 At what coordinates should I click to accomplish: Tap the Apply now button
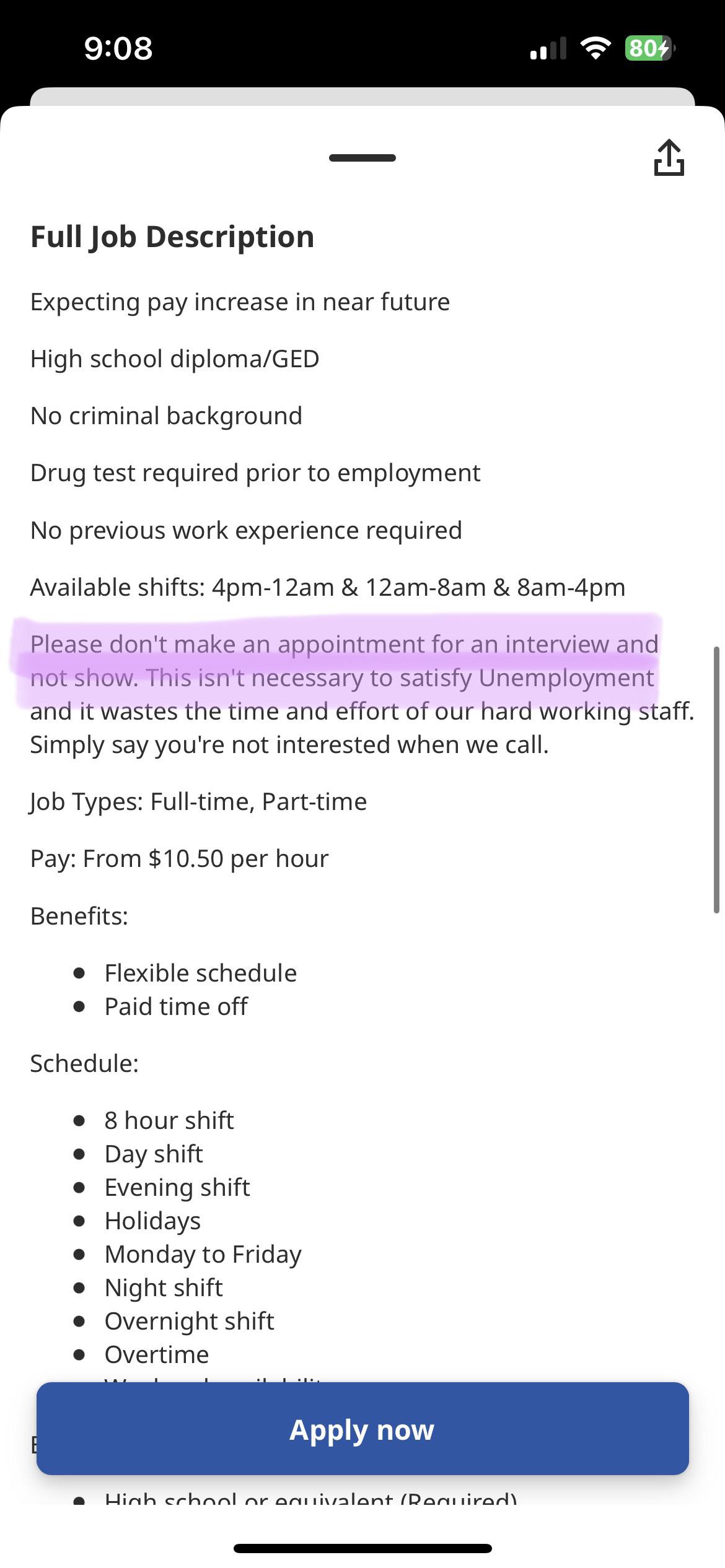[362, 1429]
